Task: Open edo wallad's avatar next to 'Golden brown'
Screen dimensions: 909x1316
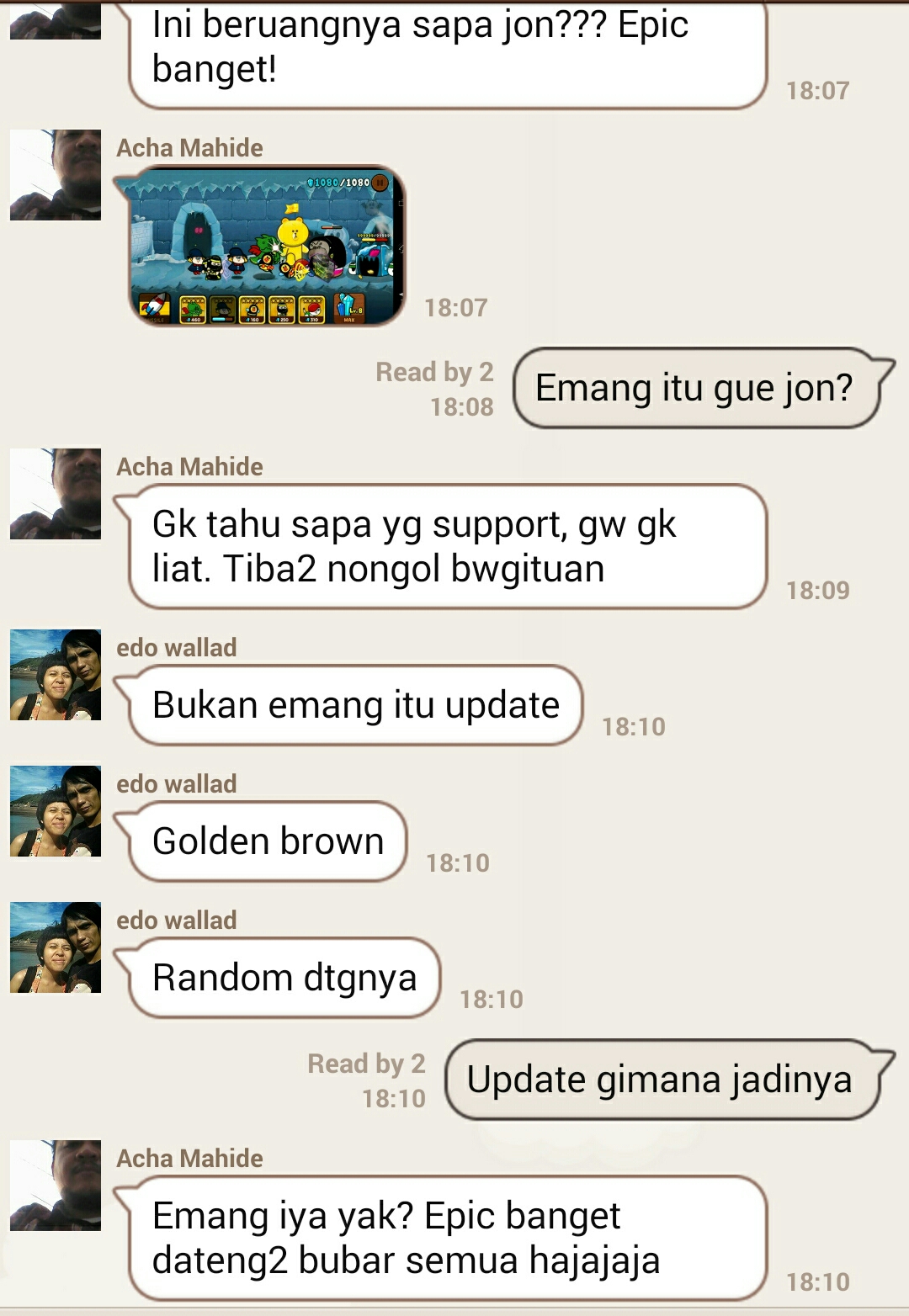Action: pyautogui.click(x=56, y=811)
